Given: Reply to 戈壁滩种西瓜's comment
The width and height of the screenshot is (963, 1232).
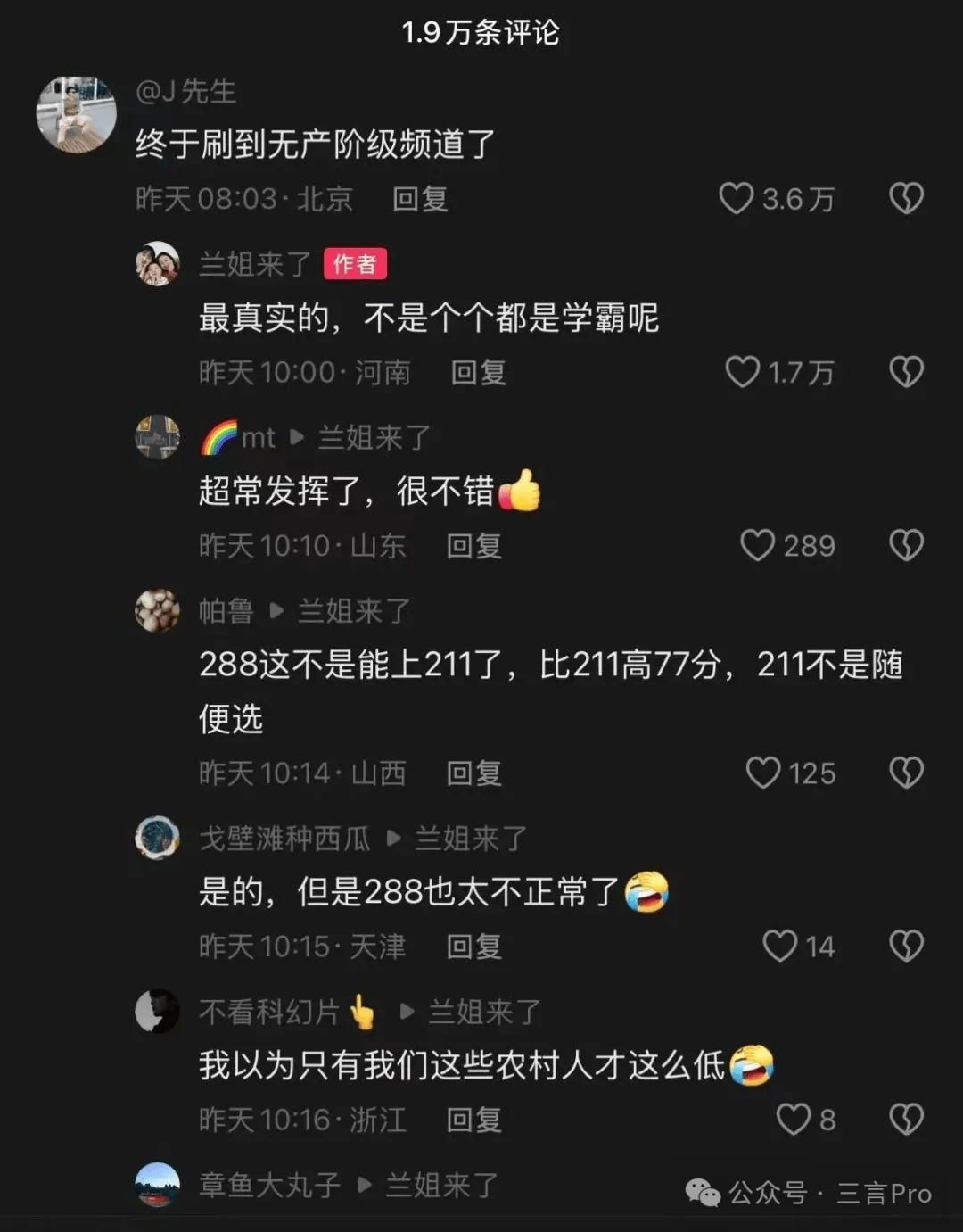Looking at the screenshot, I should [x=473, y=947].
